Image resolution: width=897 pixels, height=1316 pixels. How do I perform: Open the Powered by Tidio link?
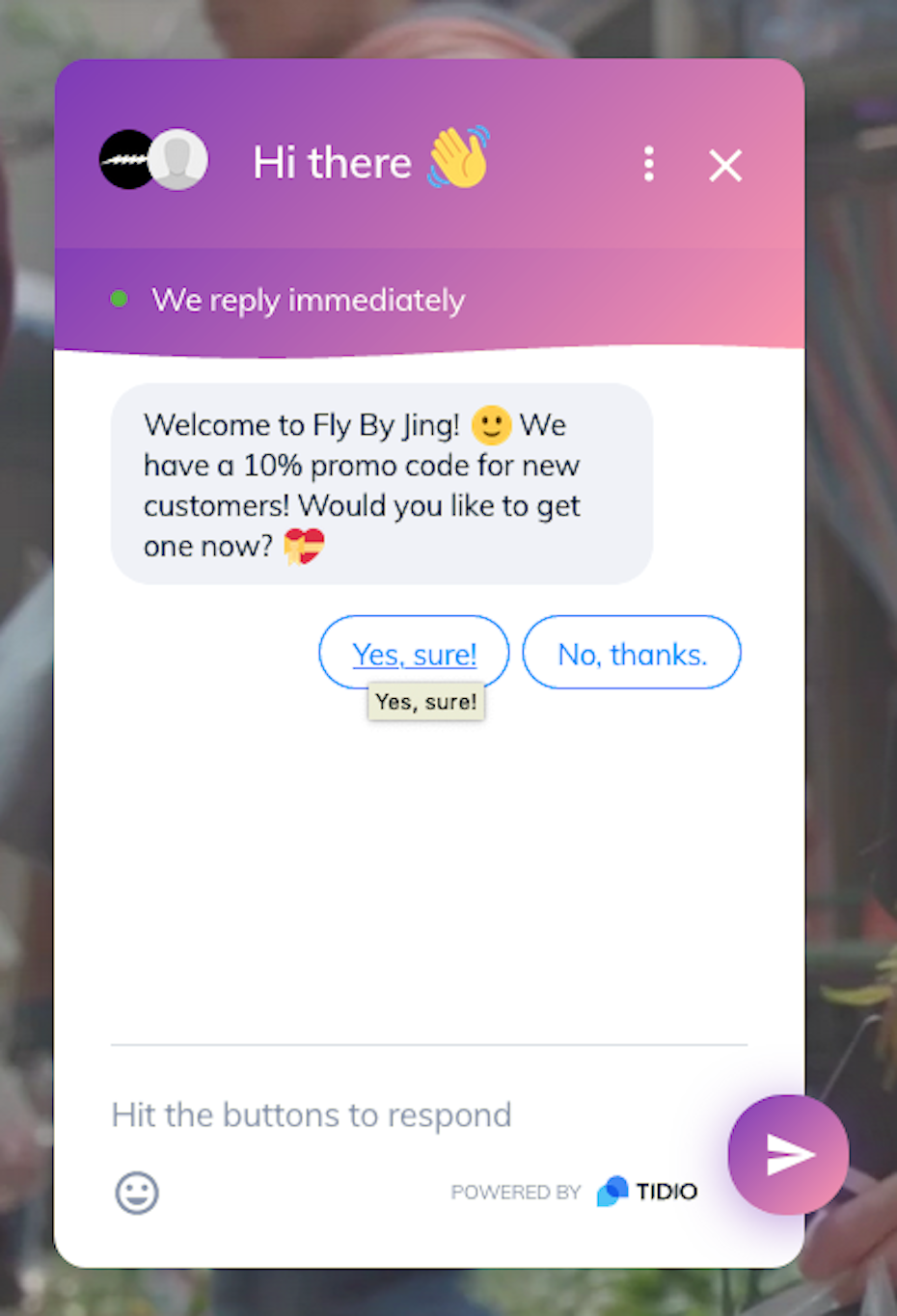click(574, 1192)
